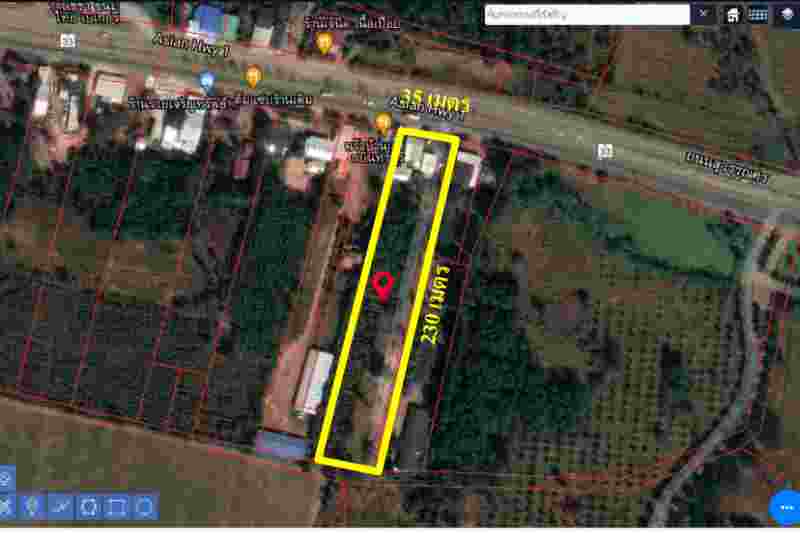Image resolution: width=800 pixels, height=535 pixels.
Task: Pick the circle drawing tool
Action: (x=145, y=507)
